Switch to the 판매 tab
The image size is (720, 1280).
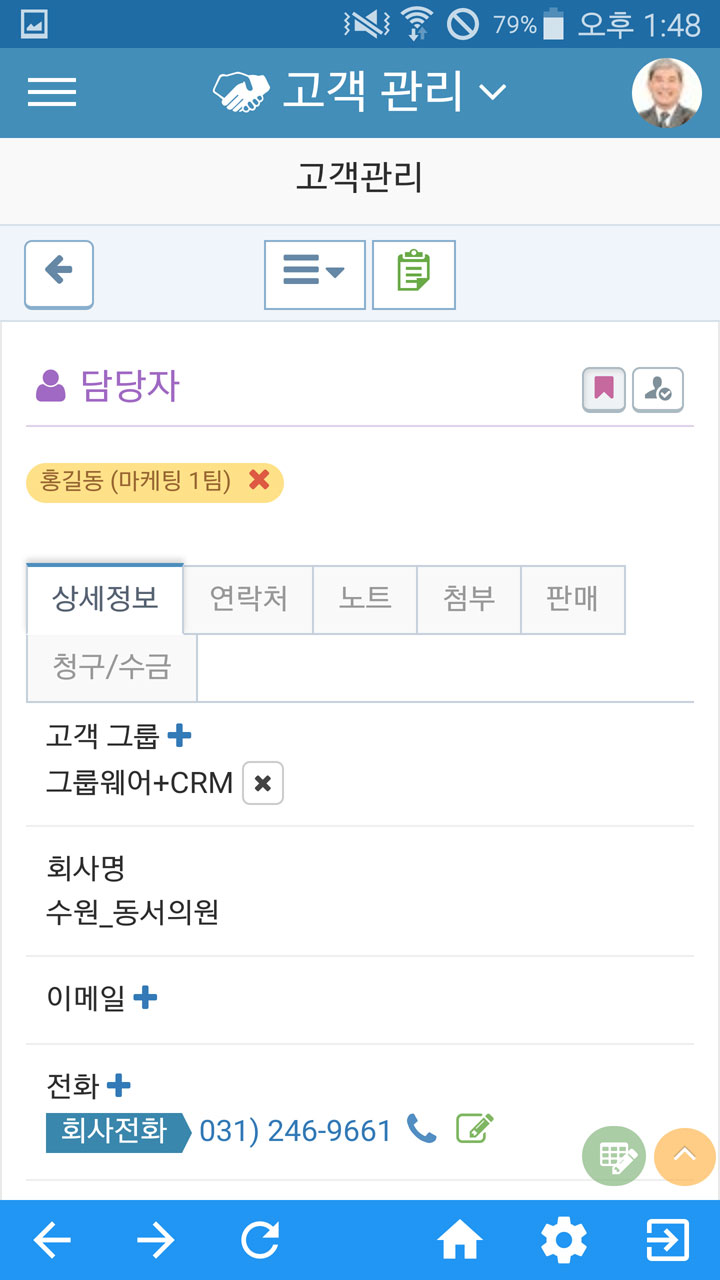tap(573, 599)
